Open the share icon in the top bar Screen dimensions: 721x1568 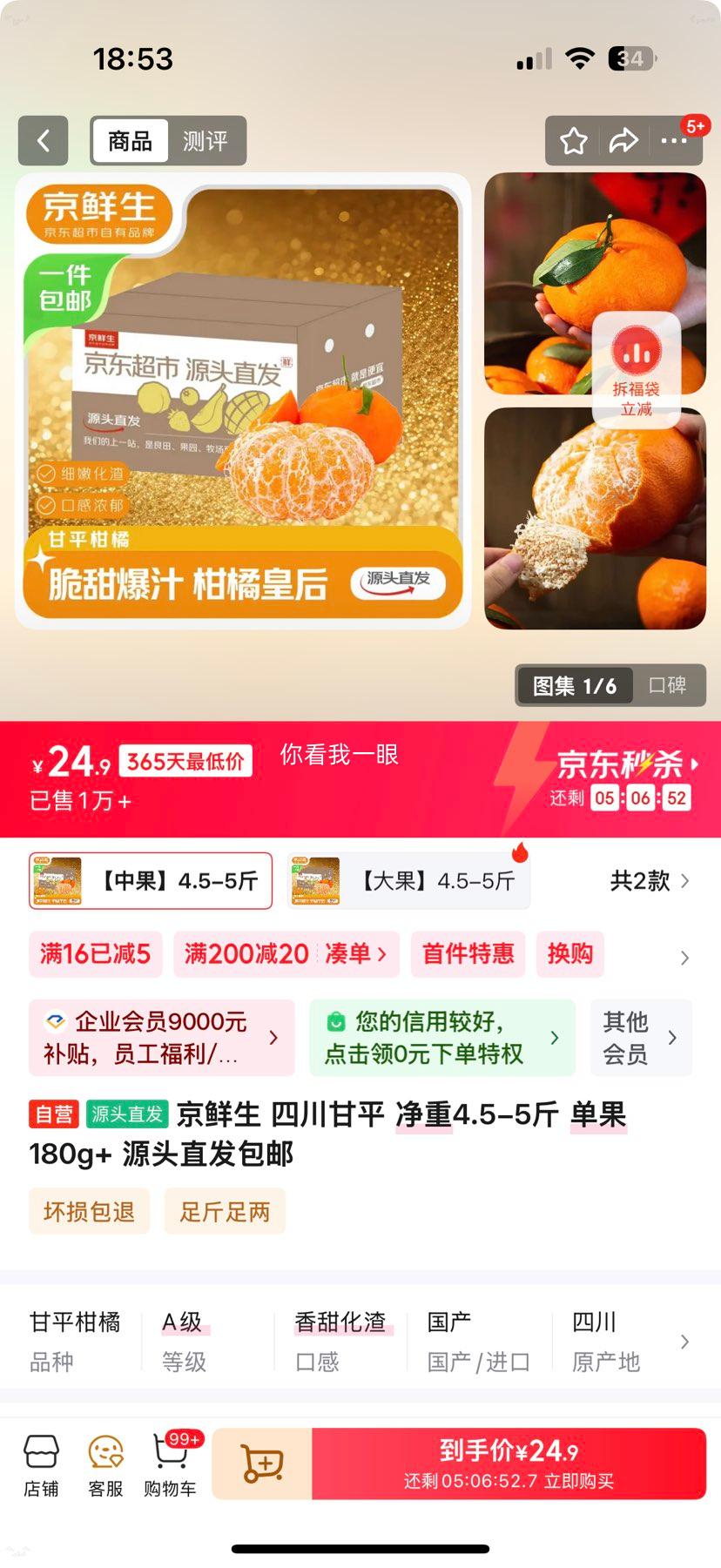pos(623,140)
